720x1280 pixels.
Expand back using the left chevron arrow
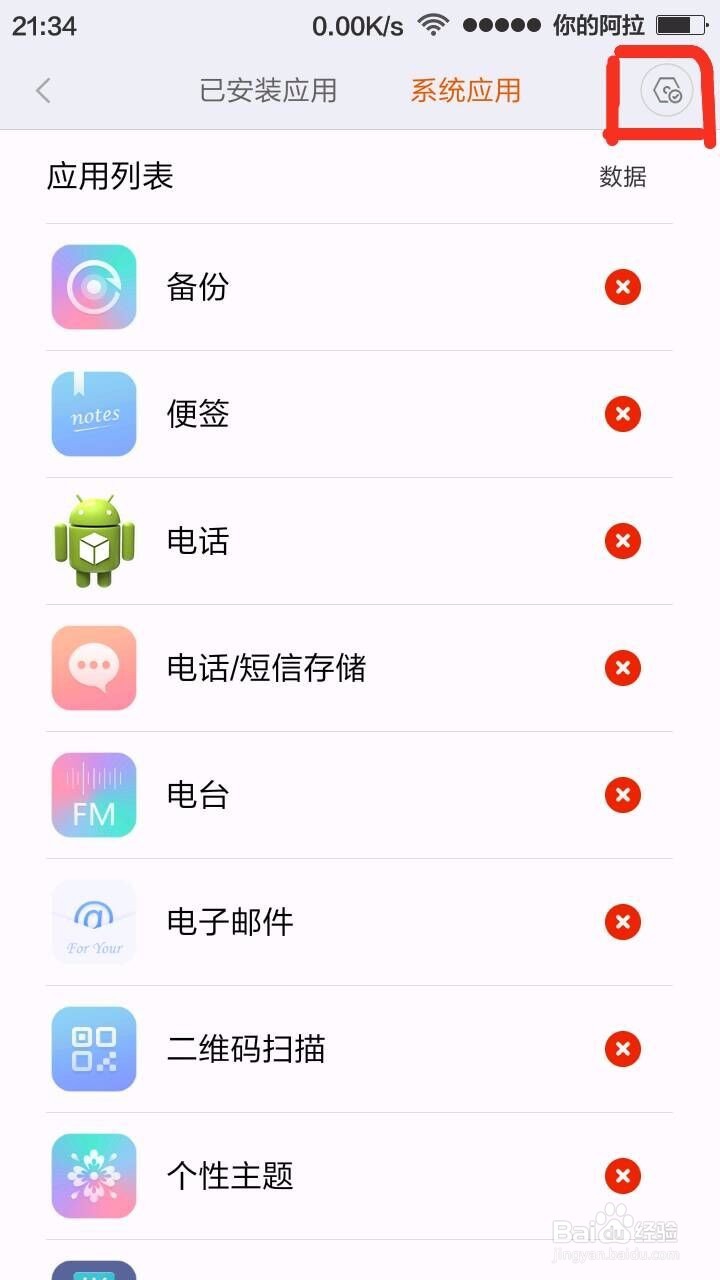coord(42,90)
